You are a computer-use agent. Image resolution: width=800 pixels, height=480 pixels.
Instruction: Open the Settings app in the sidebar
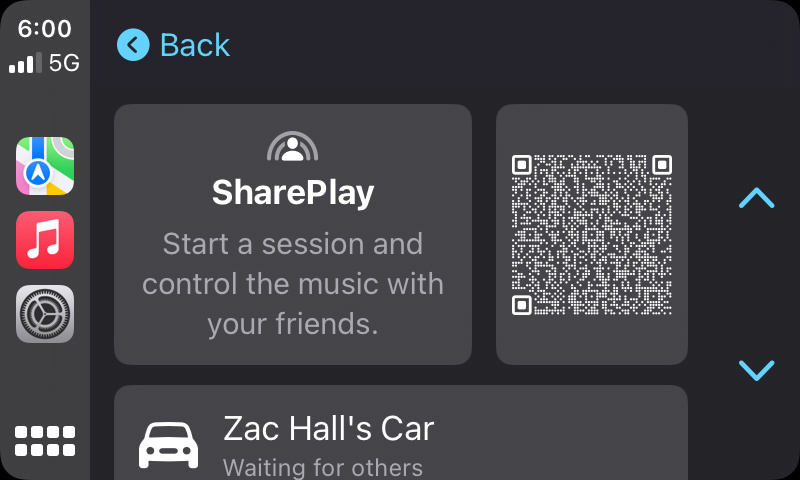[x=45, y=314]
